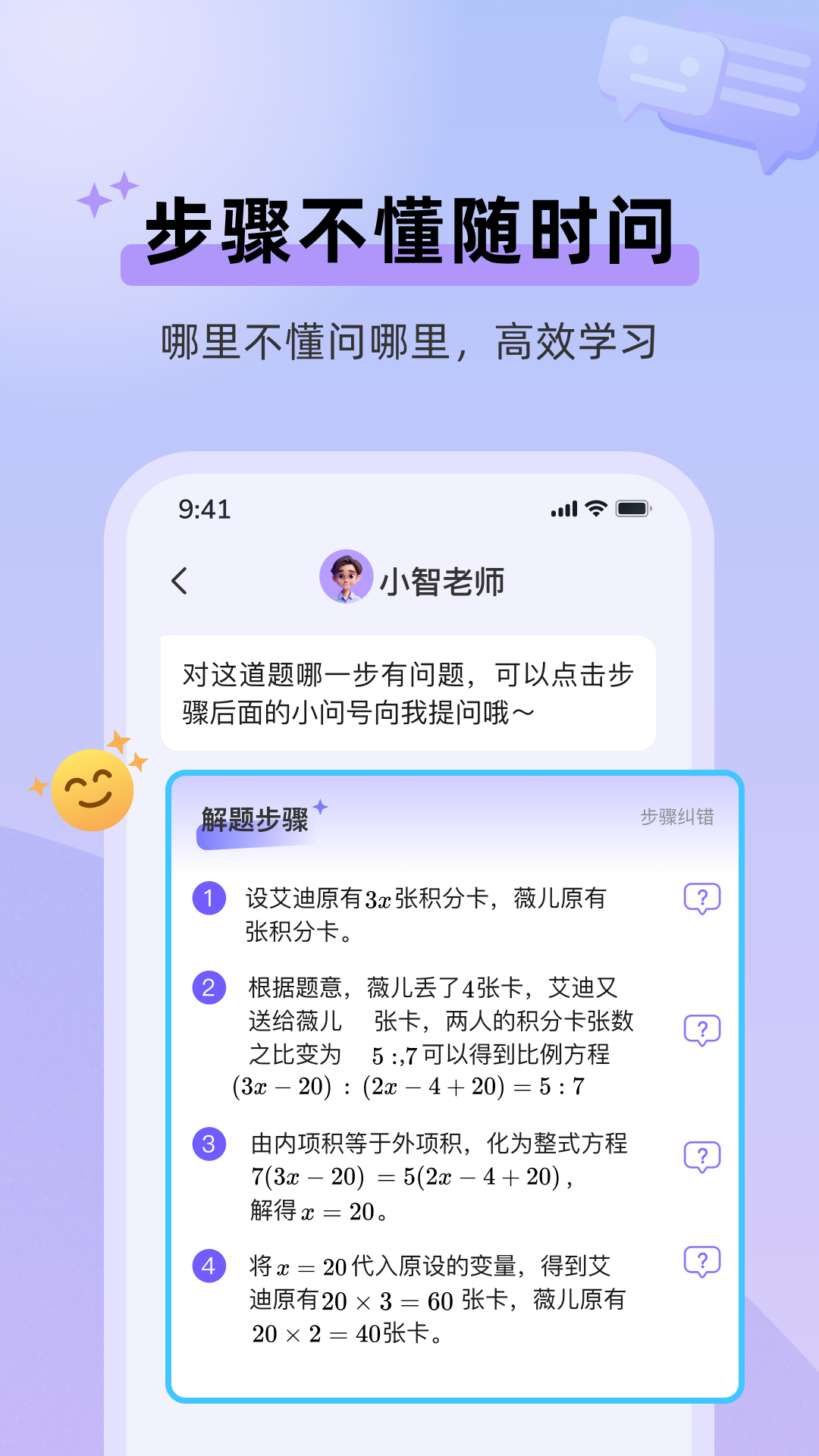Tap the back chevron to return
This screenshot has height=1456, width=819.
(x=180, y=579)
